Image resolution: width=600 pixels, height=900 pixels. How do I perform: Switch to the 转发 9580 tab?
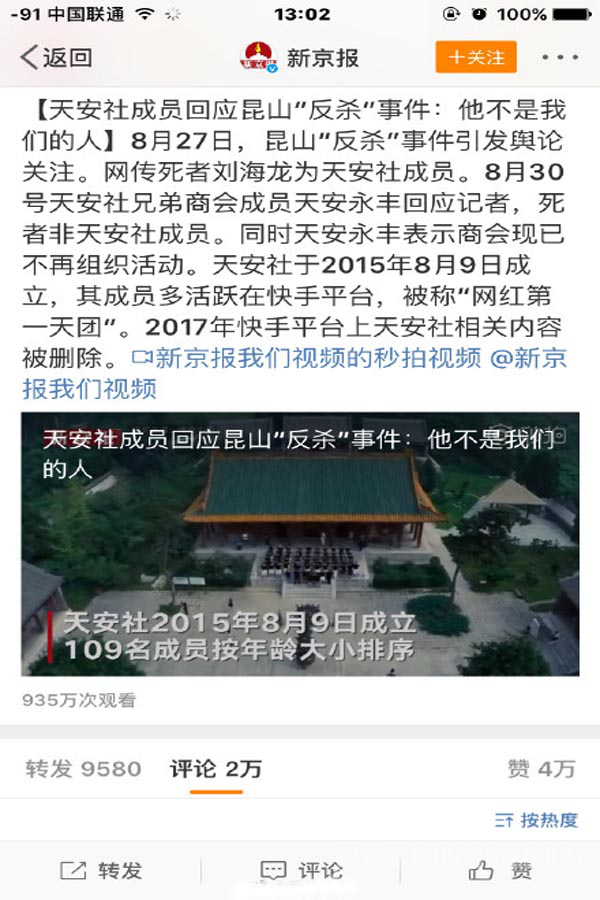click(x=83, y=769)
